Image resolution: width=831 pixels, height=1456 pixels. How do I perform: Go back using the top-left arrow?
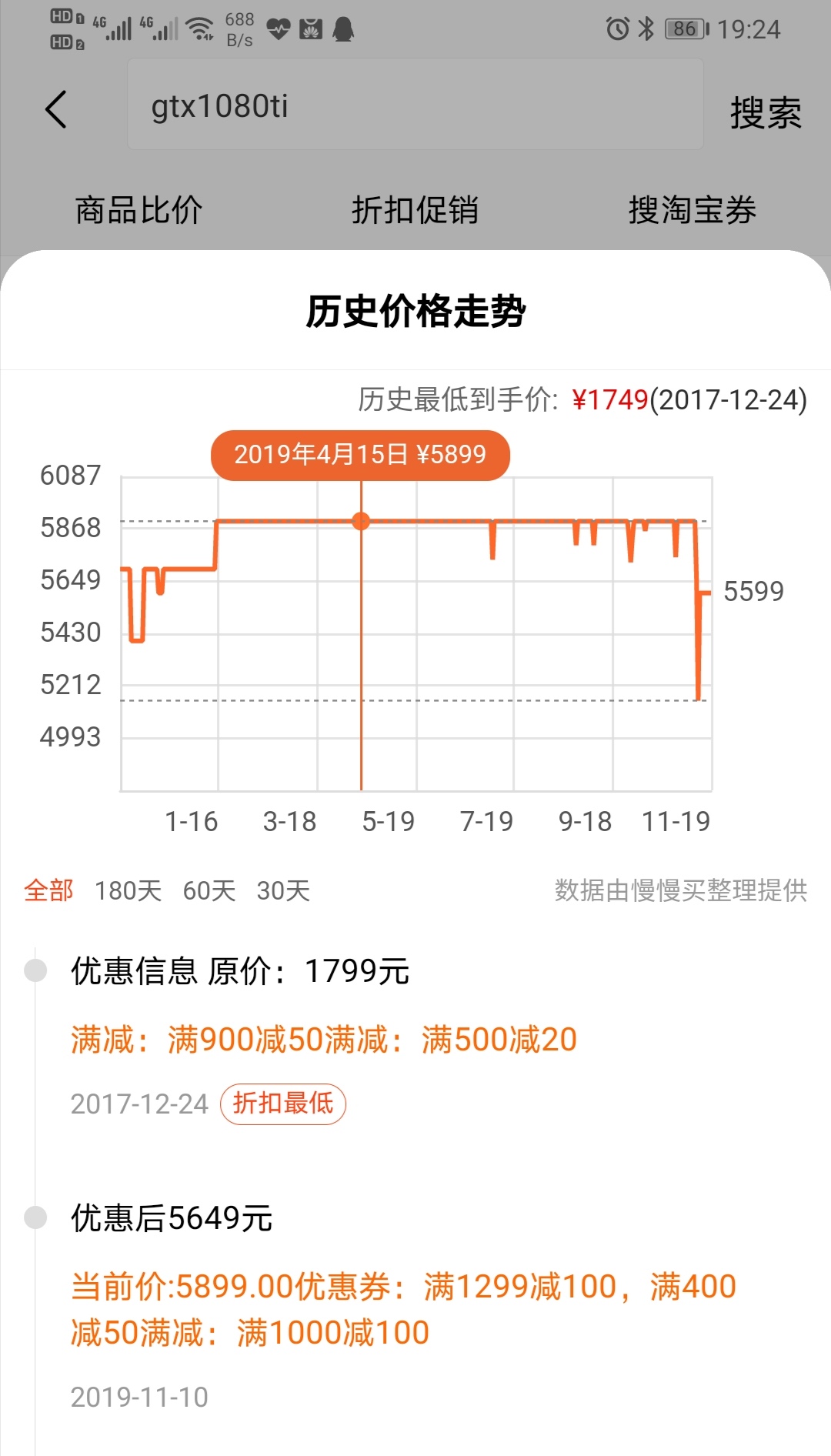click(x=56, y=109)
